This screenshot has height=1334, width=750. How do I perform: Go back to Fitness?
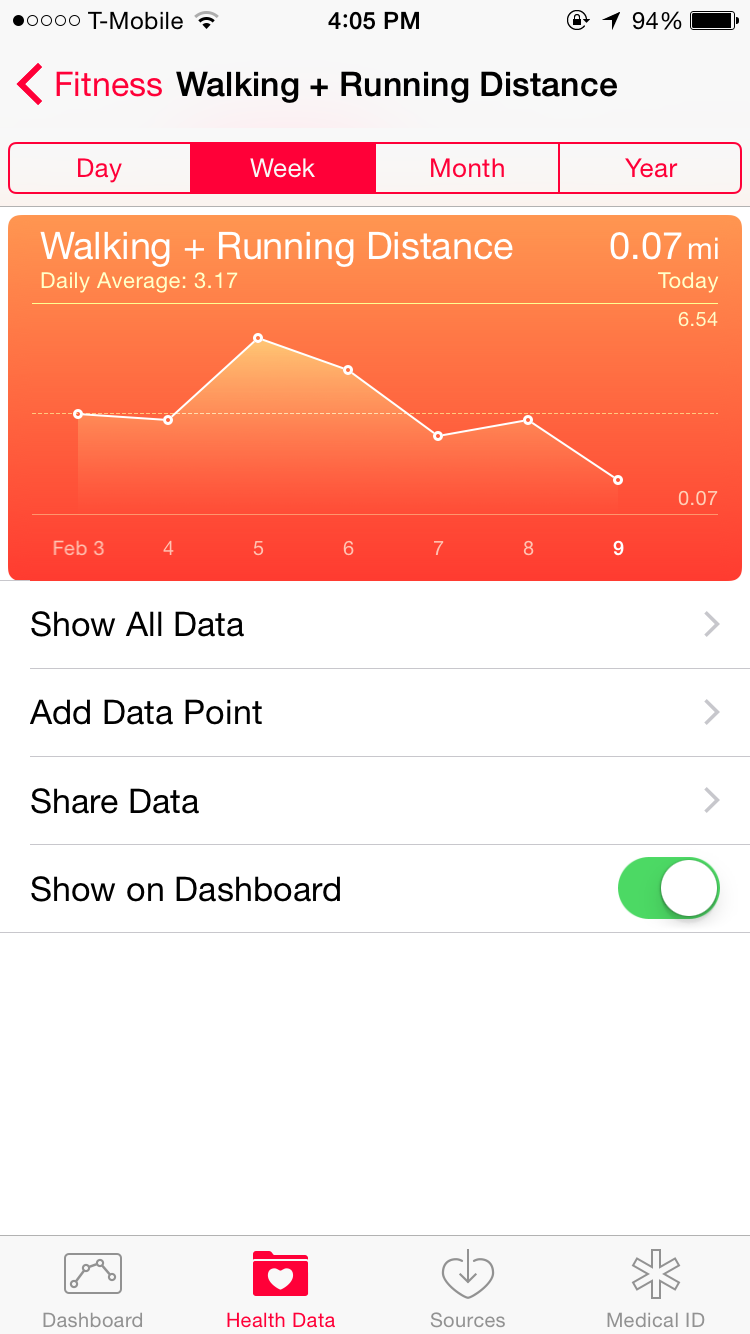pos(90,85)
